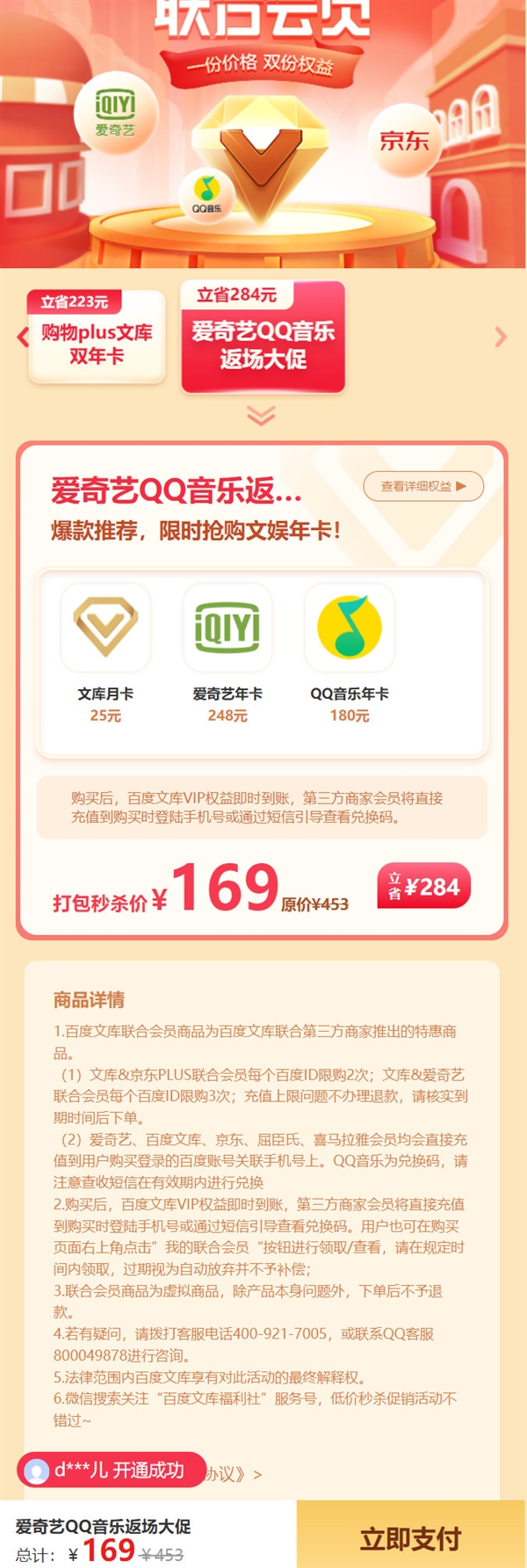Select the 爱奇艺QQ音乐返场大促 package
This screenshot has width=527, height=1568.
point(263,338)
